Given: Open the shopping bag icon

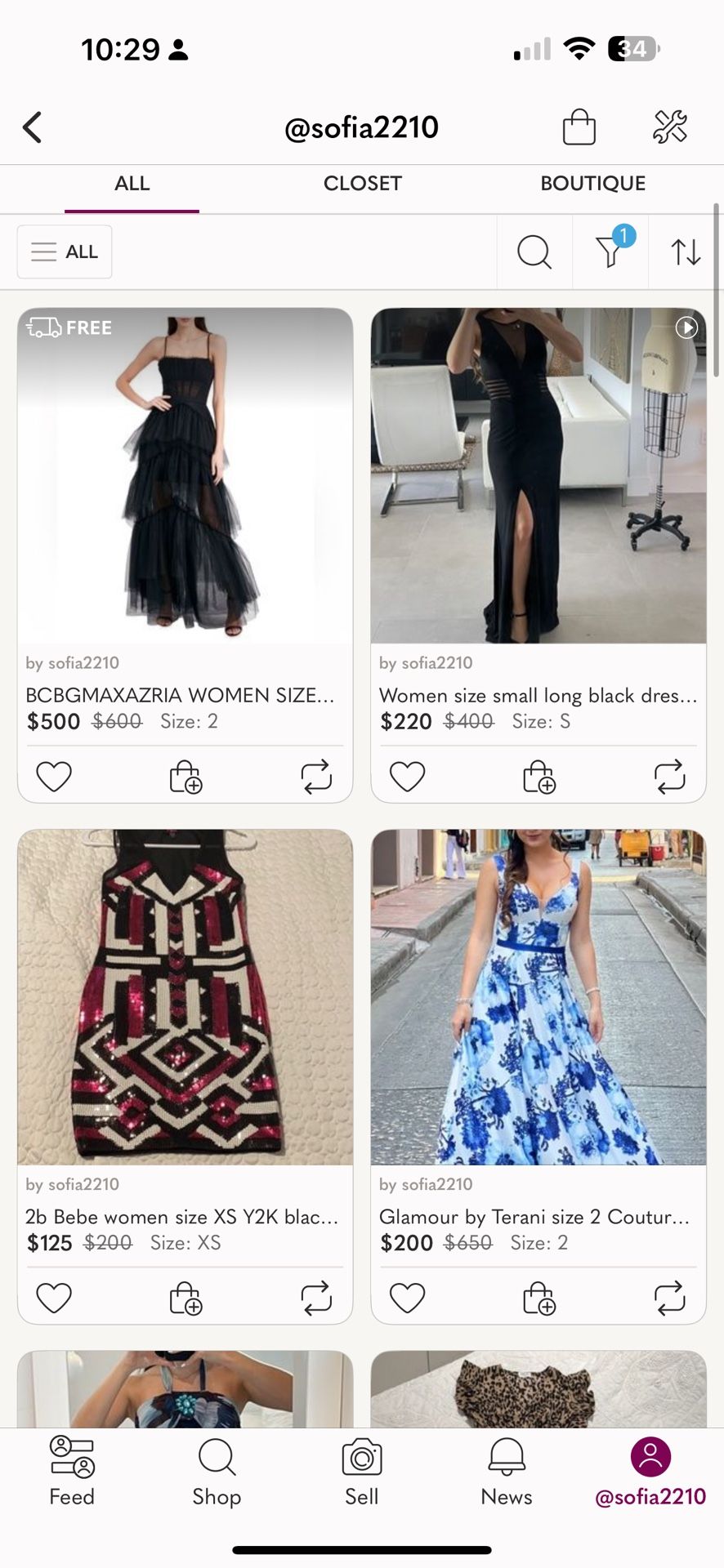Looking at the screenshot, I should (579, 127).
